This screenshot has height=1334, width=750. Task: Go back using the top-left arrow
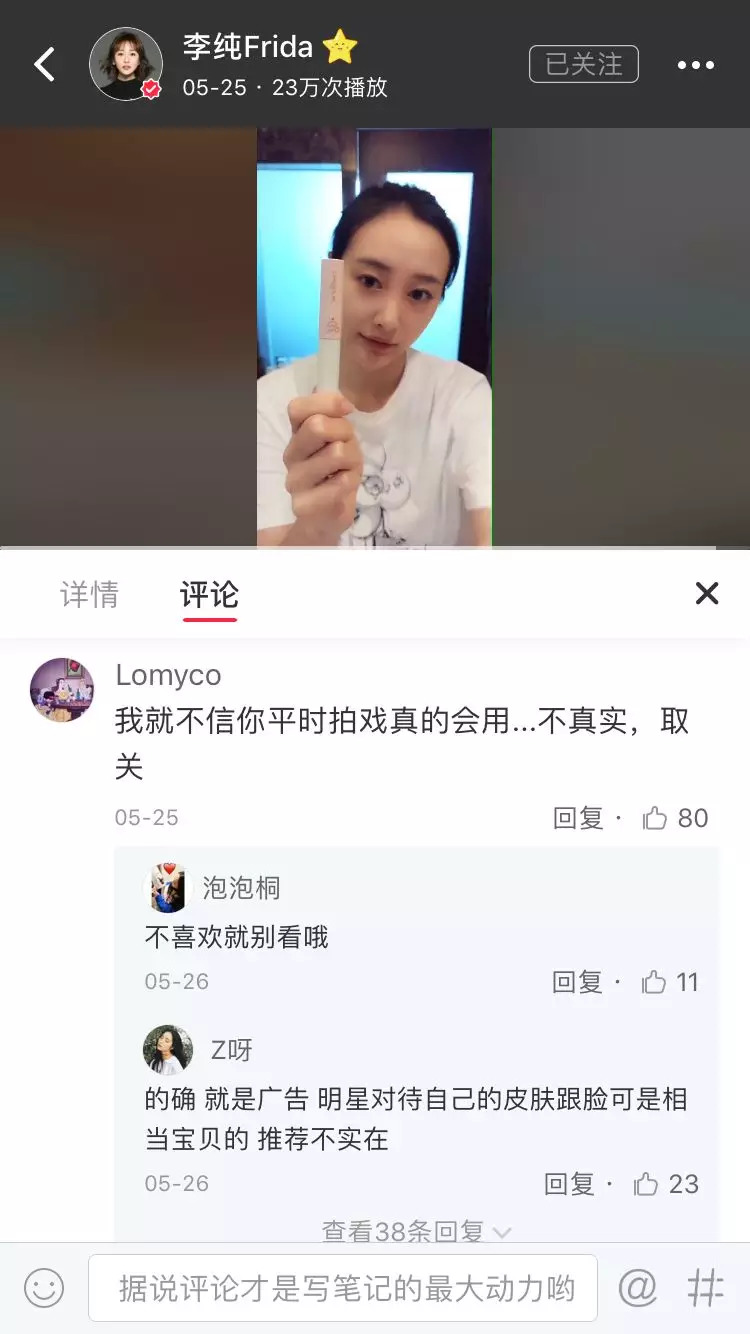point(44,64)
